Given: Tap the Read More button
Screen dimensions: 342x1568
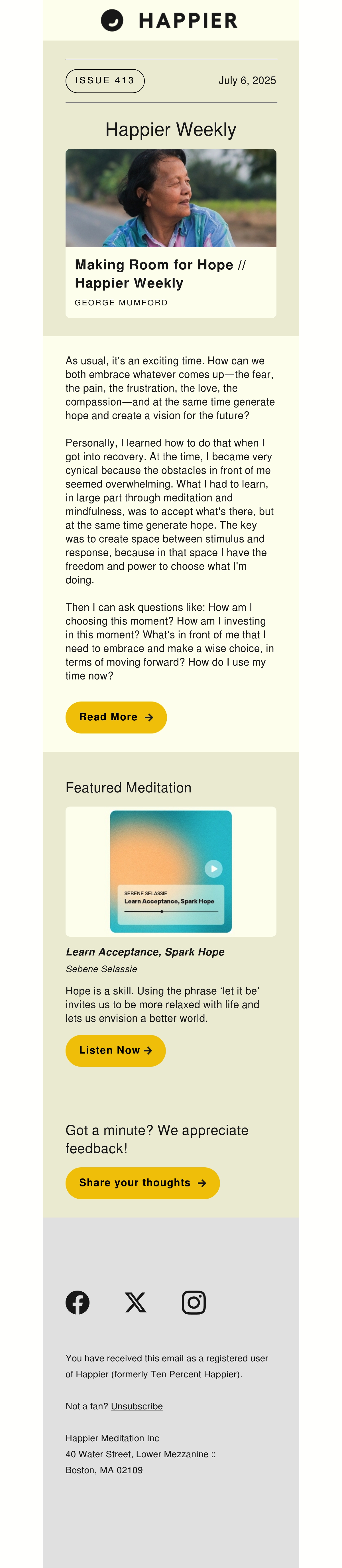Looking at the screenshot, I should [116, 717].
